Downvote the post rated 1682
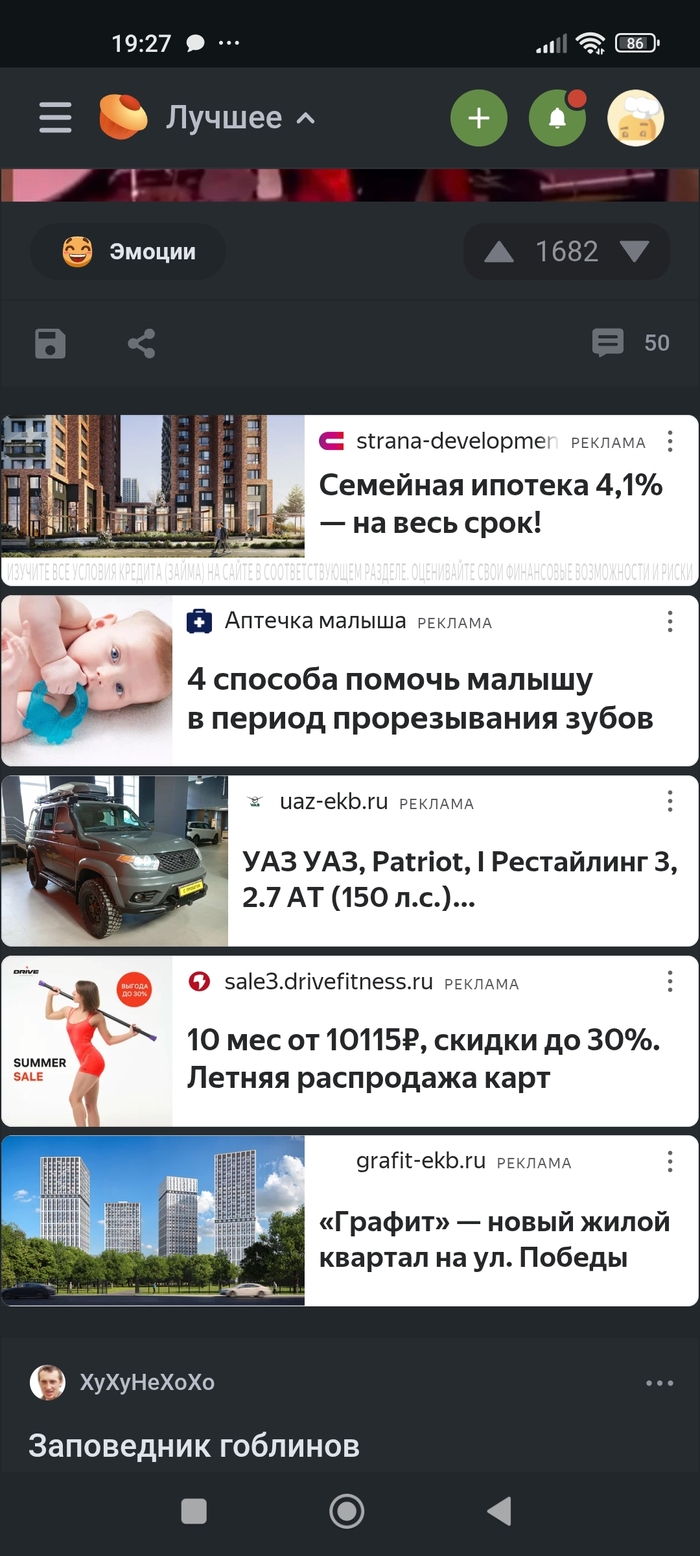Image resolution: width=700 pixels, height=1556 pixels. [x=634, y=252]
